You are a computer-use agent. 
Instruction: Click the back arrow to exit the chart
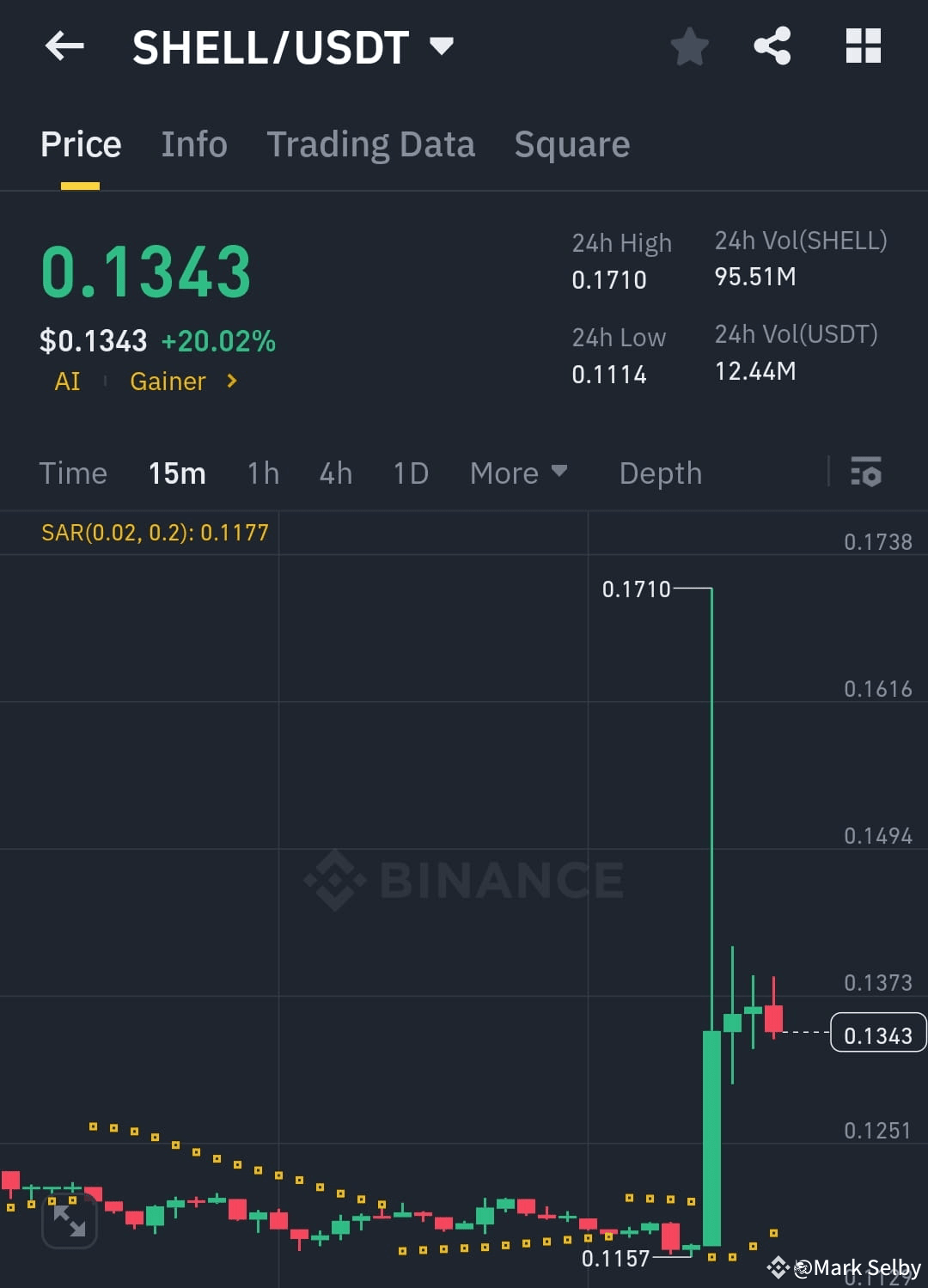click(x=64, y=46)
